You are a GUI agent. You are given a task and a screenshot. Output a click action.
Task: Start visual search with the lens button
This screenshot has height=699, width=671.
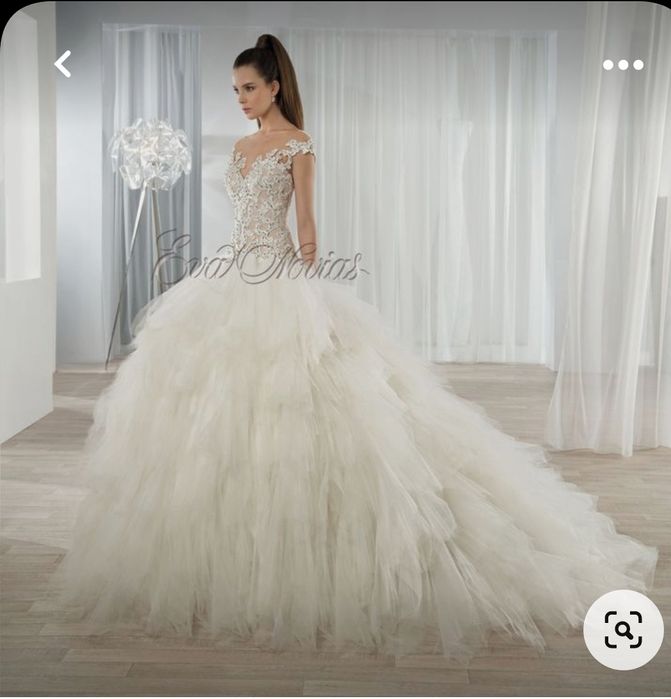coord(622,630)
